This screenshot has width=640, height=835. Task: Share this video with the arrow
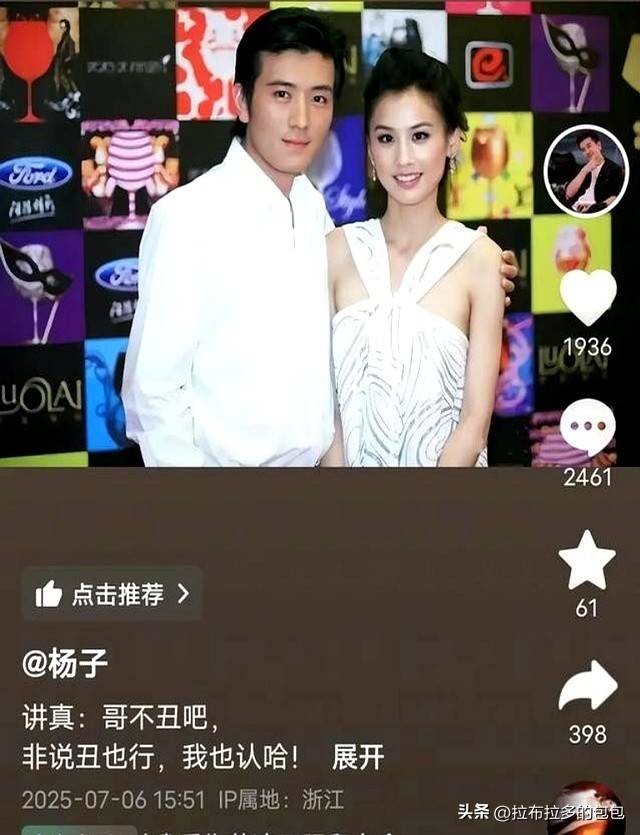(x=587, y=687)
